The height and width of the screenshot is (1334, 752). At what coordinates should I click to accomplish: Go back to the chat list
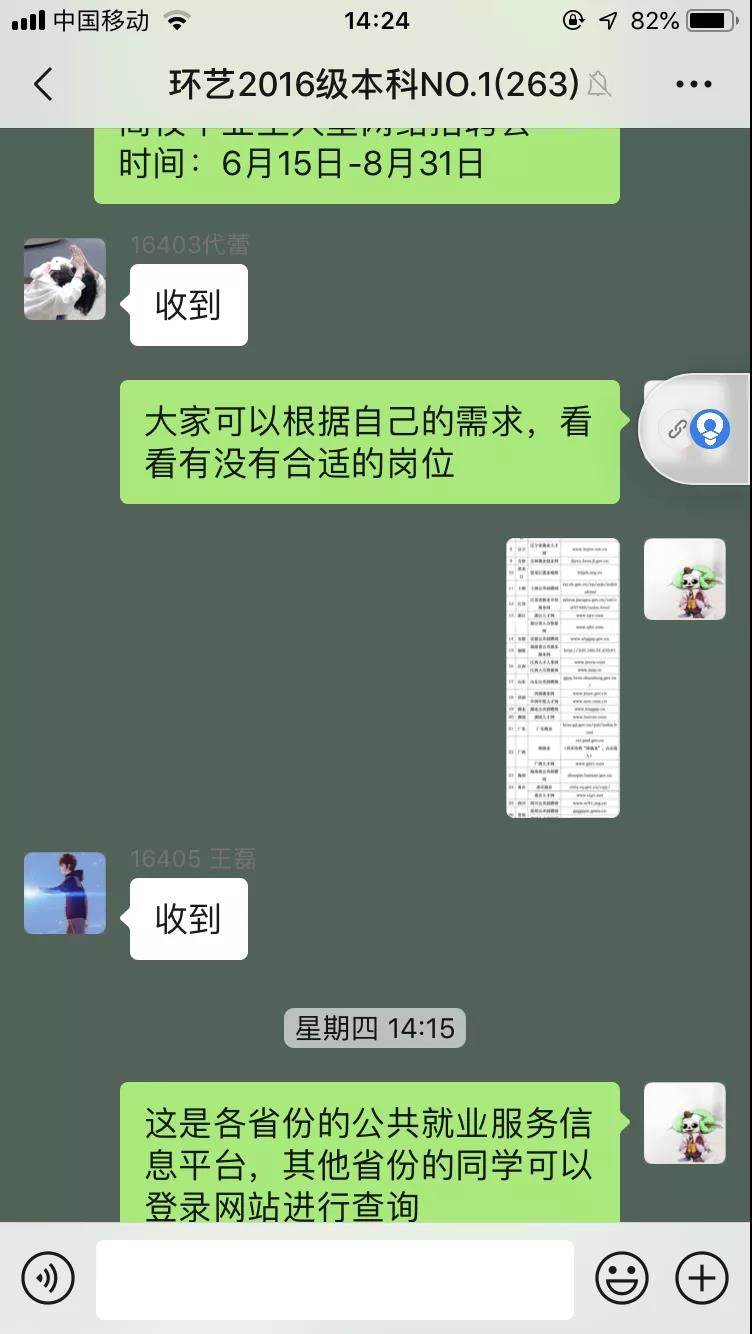tap(43, 85)
